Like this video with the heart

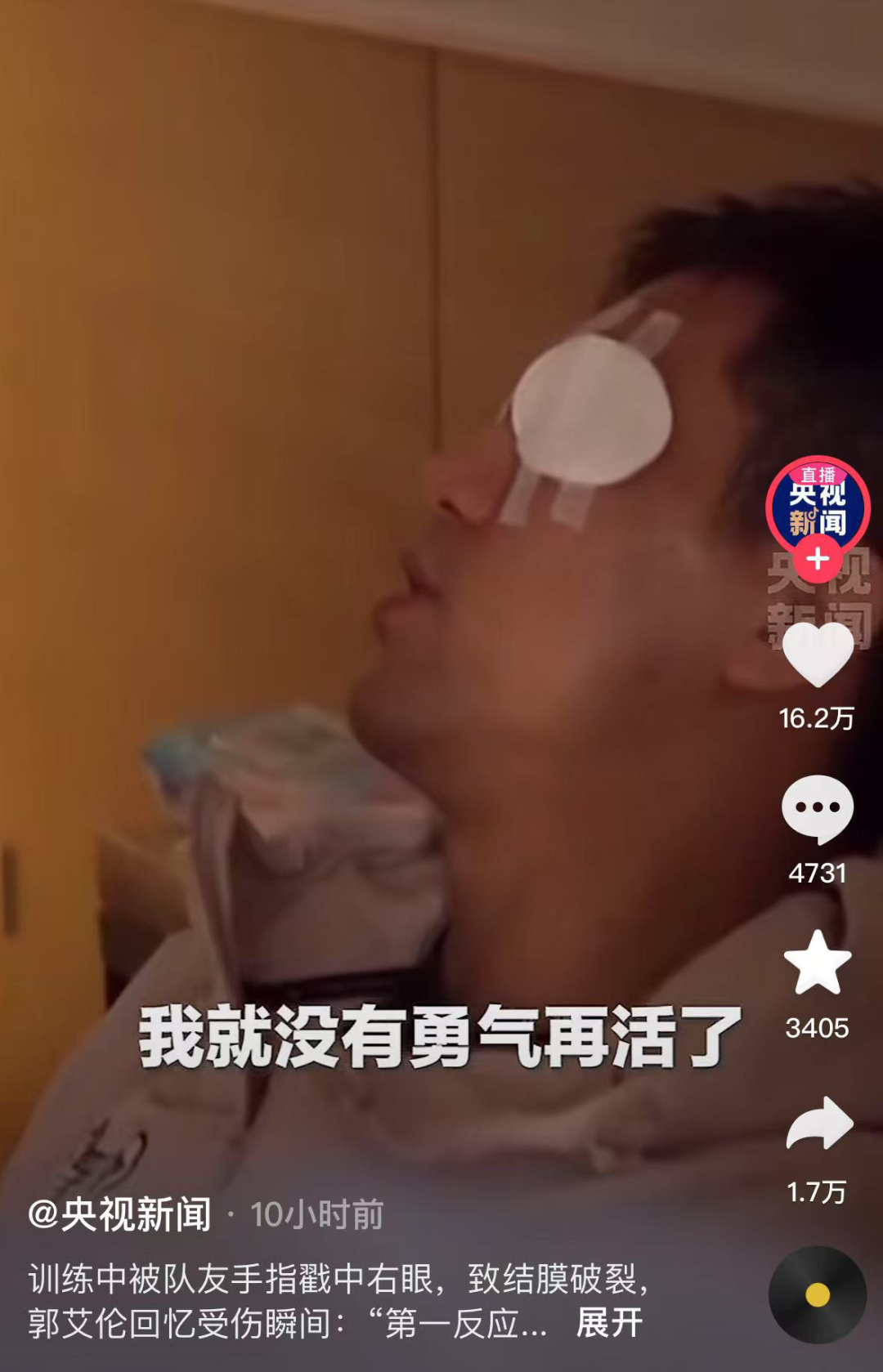818,654
